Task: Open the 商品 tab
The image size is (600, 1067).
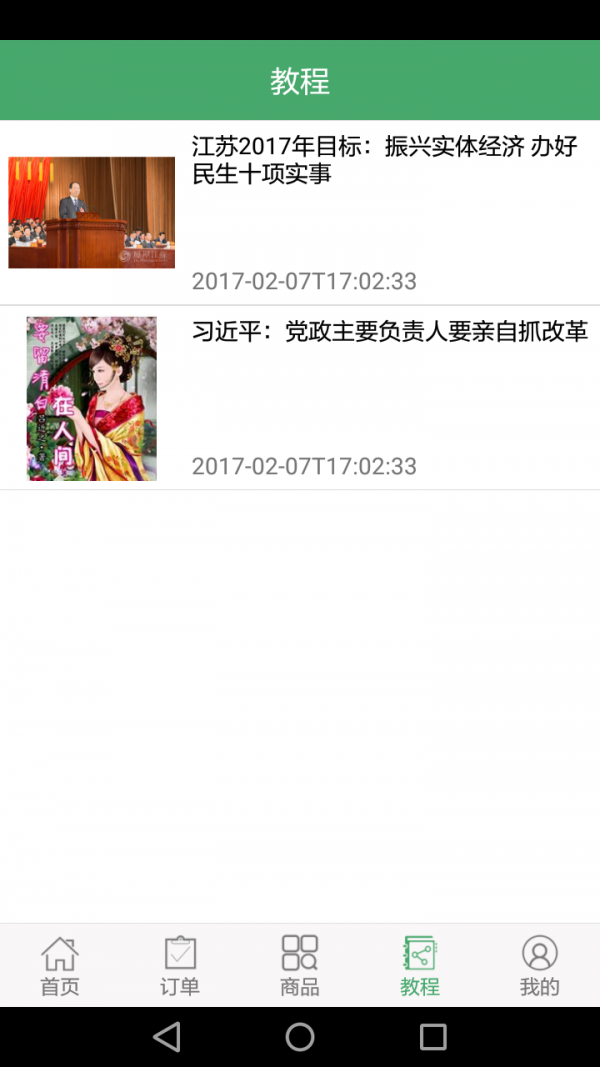Action: point(300,966)
